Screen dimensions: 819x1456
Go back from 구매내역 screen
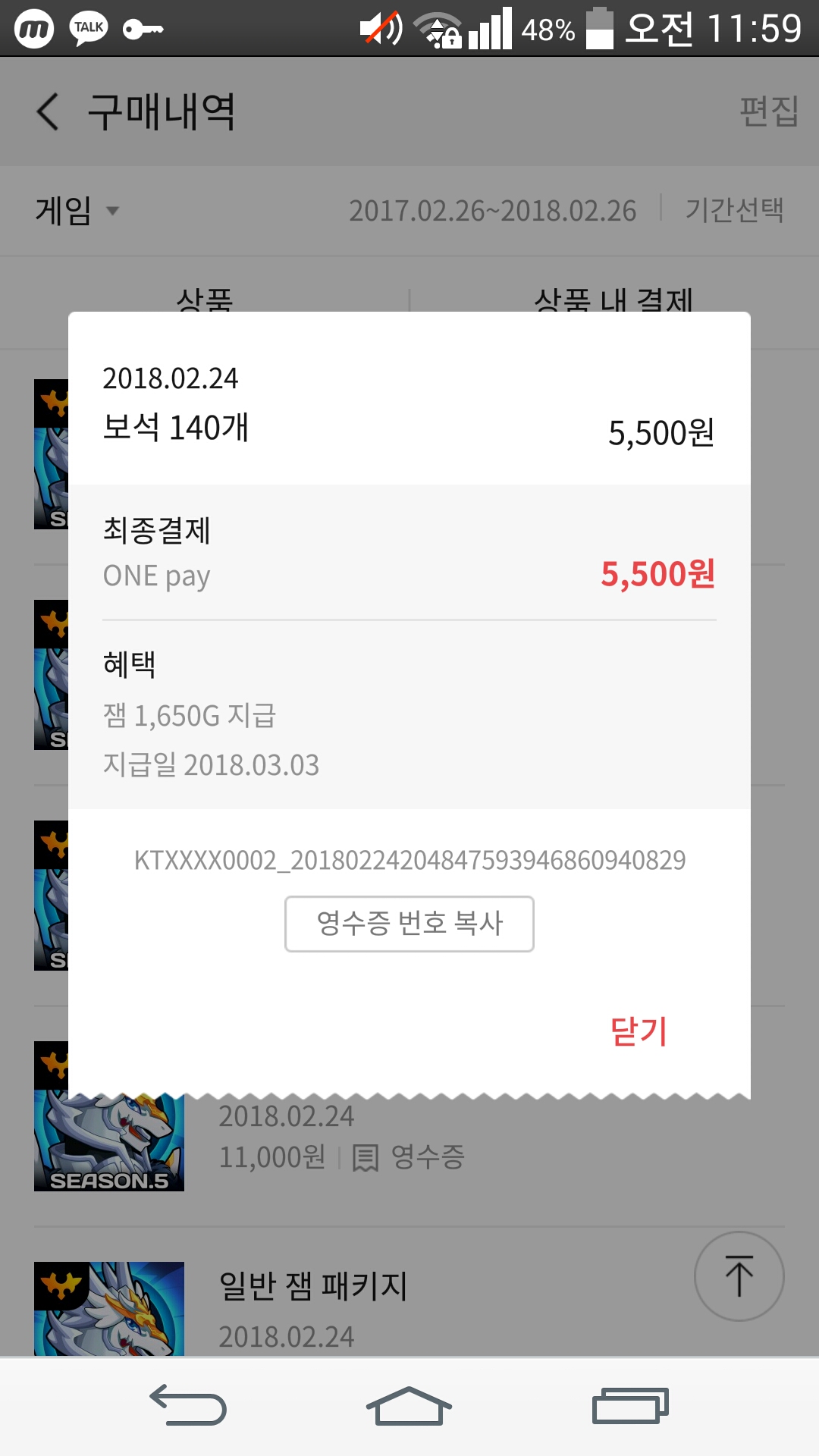[x=48, y=112]
